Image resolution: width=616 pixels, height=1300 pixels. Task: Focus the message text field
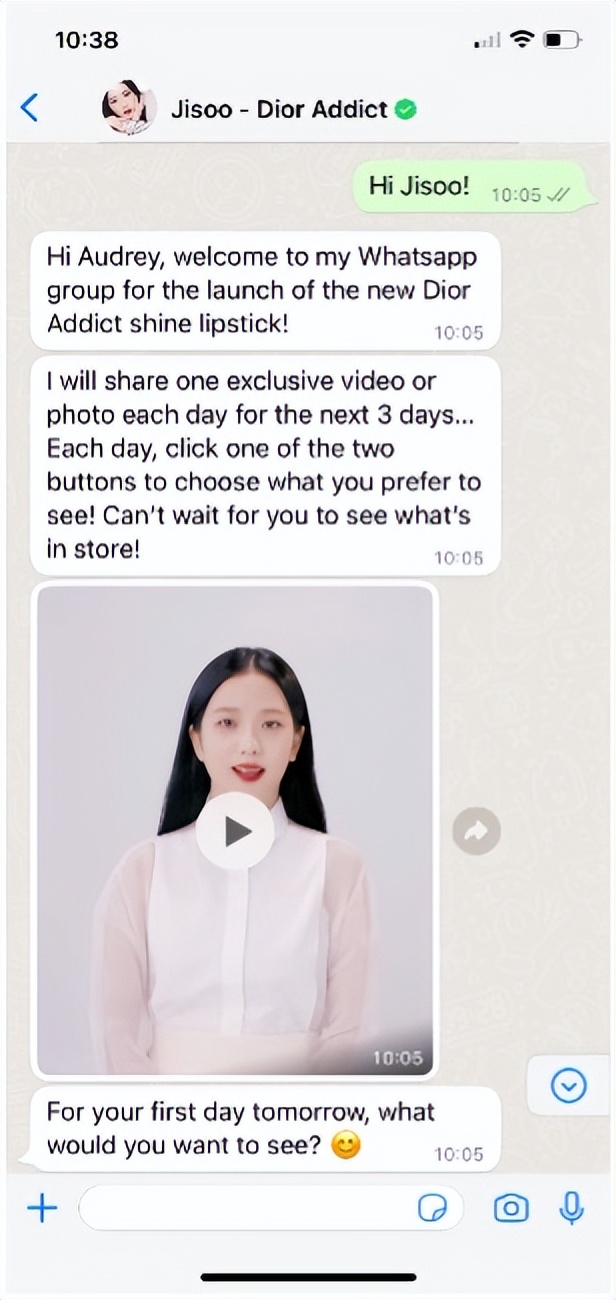[x=245, y=1209]
